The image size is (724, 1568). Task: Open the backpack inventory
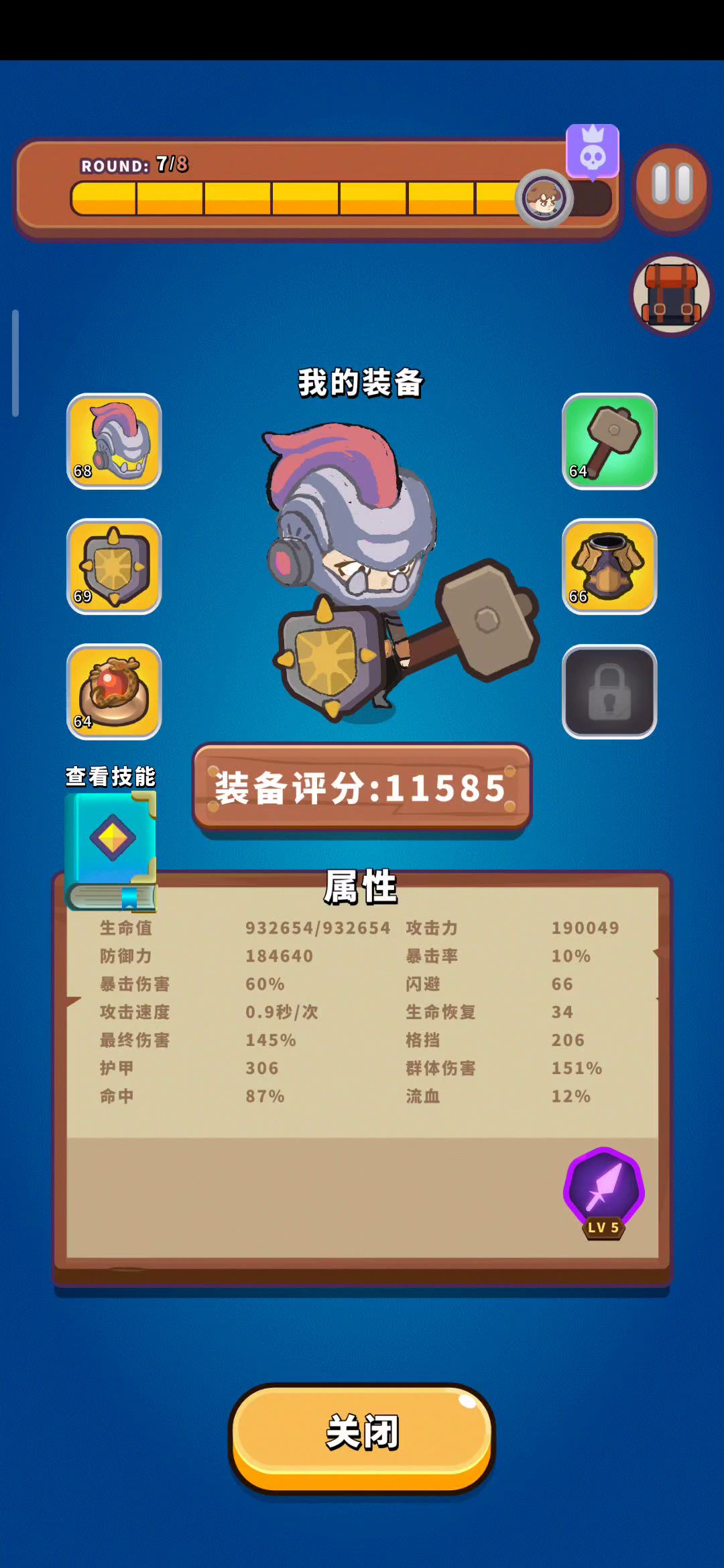pyautogui.click(x=672, y=294)
